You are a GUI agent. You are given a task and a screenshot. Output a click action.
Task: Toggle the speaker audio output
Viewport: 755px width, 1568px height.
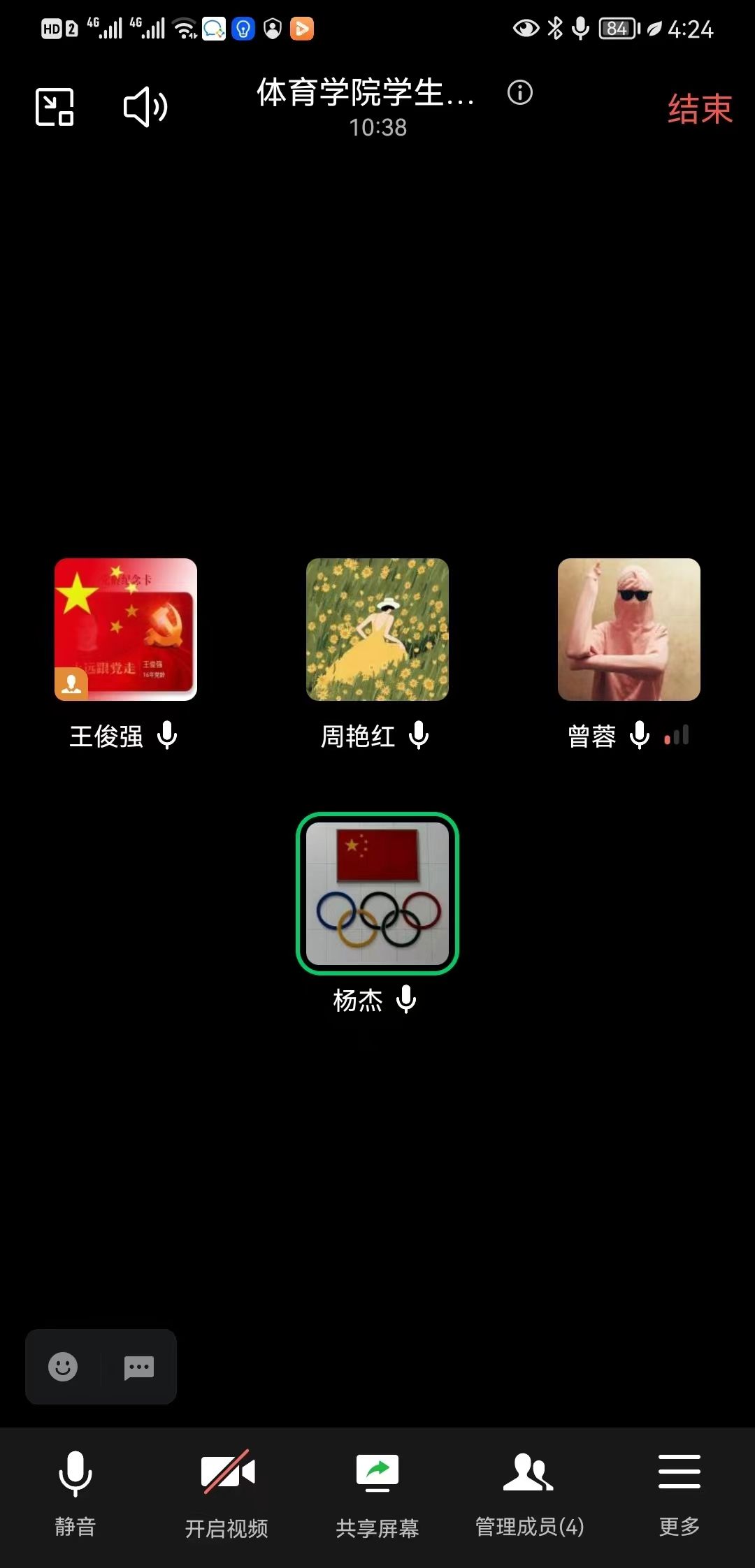[145, 107]
